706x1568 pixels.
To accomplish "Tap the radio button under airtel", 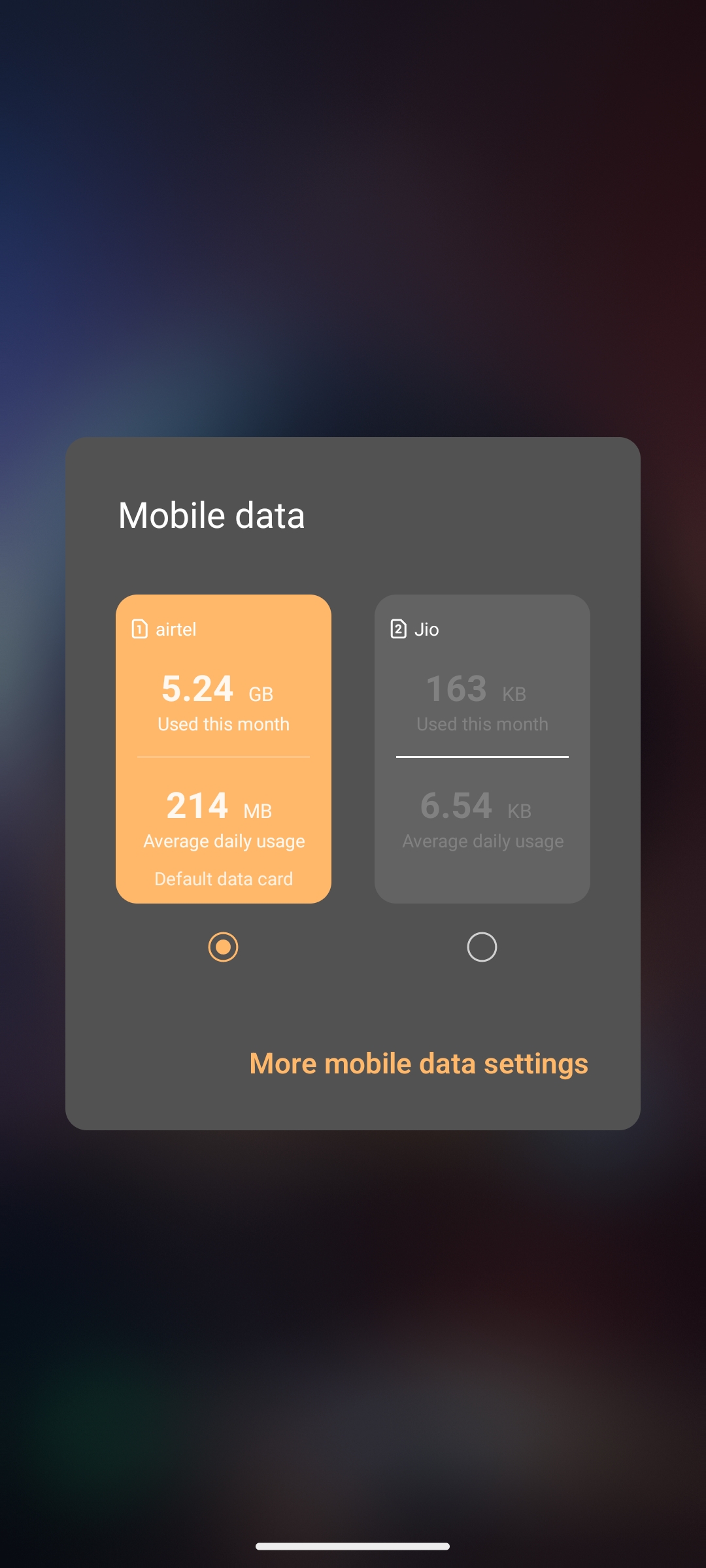I will tap(223, 947).
